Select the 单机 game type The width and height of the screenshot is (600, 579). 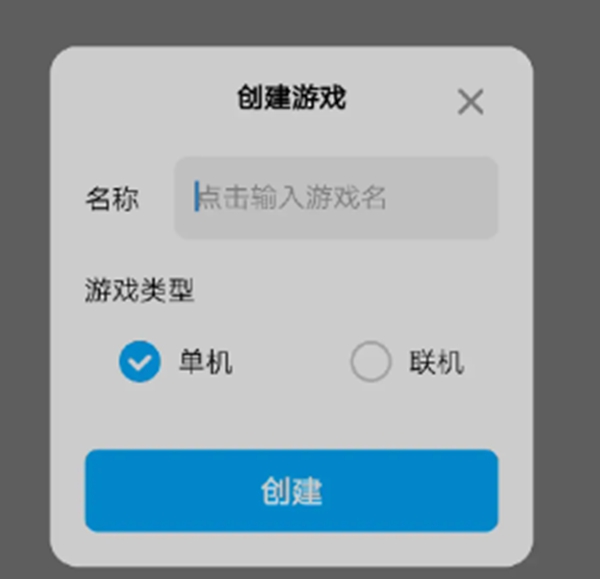tap(140, 362)
